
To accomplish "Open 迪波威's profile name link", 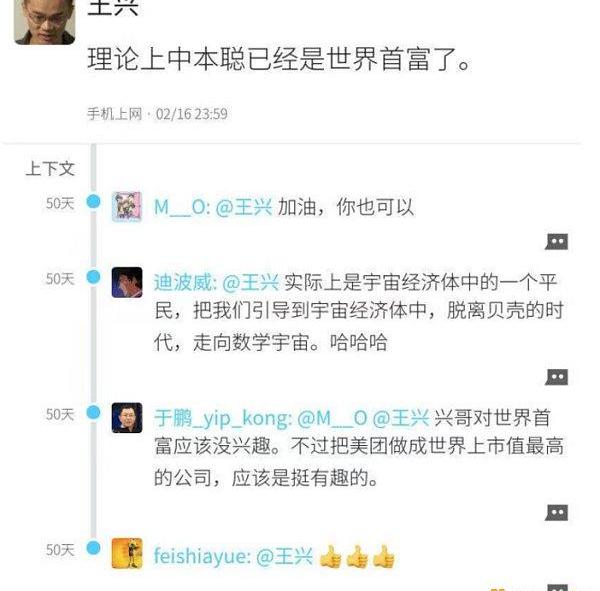I will tap(183, 281).
